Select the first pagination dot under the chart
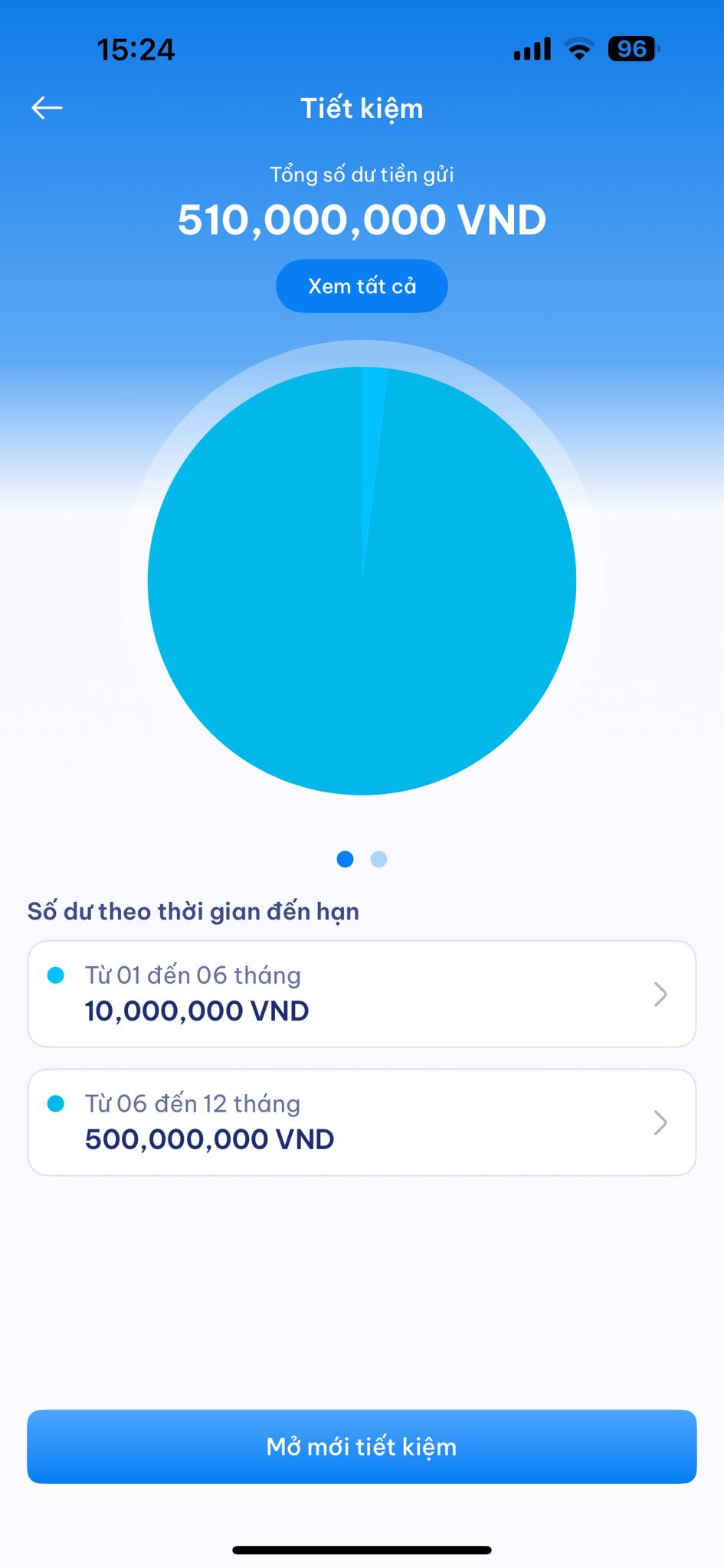Image resolution: width=724 pixels, height=1568 pixels. (x=345, y=859)
